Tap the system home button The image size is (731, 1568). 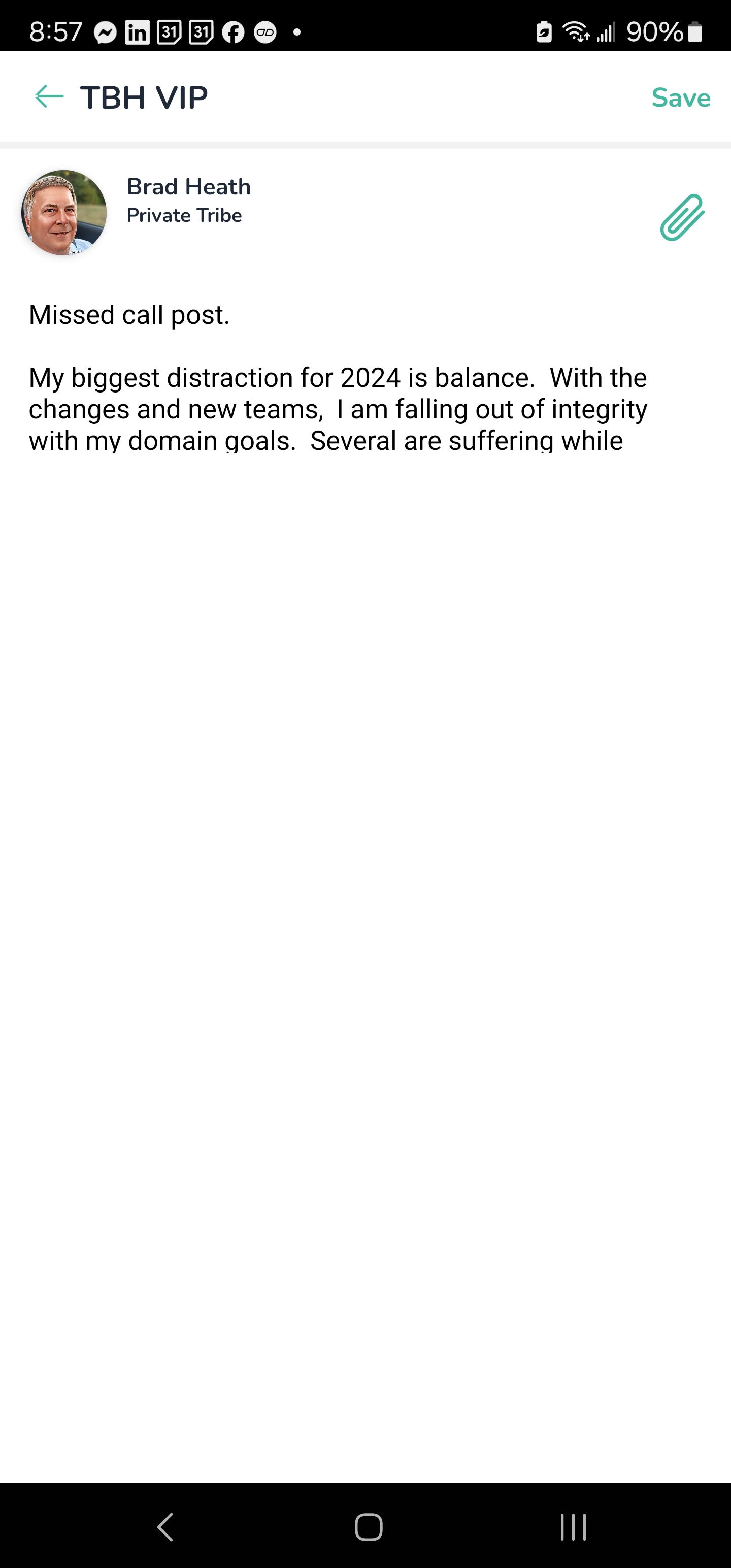[x=368, y=1526]
